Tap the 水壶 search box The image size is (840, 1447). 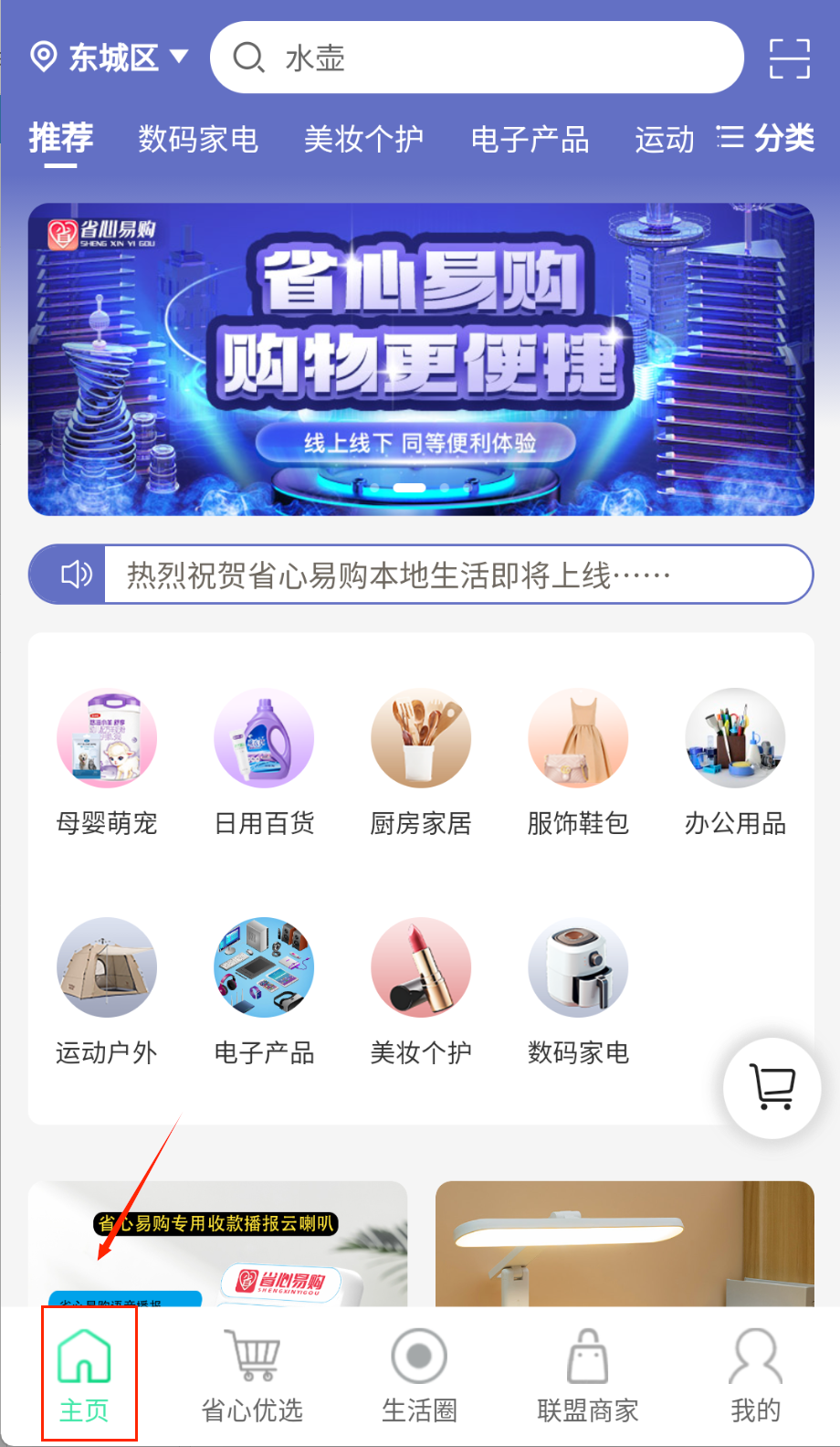tap(477, 58)
